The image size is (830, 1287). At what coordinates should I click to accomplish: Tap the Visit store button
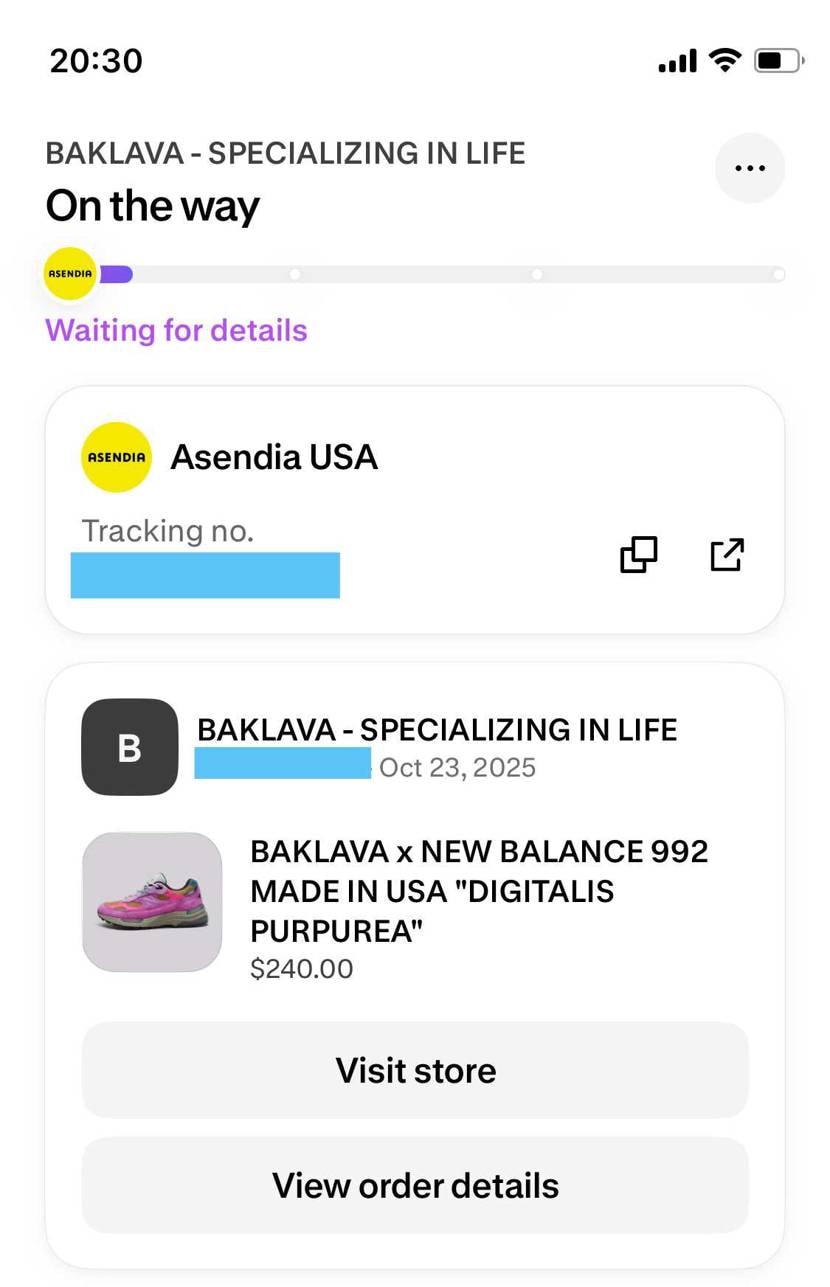[x=415, y=1070]
